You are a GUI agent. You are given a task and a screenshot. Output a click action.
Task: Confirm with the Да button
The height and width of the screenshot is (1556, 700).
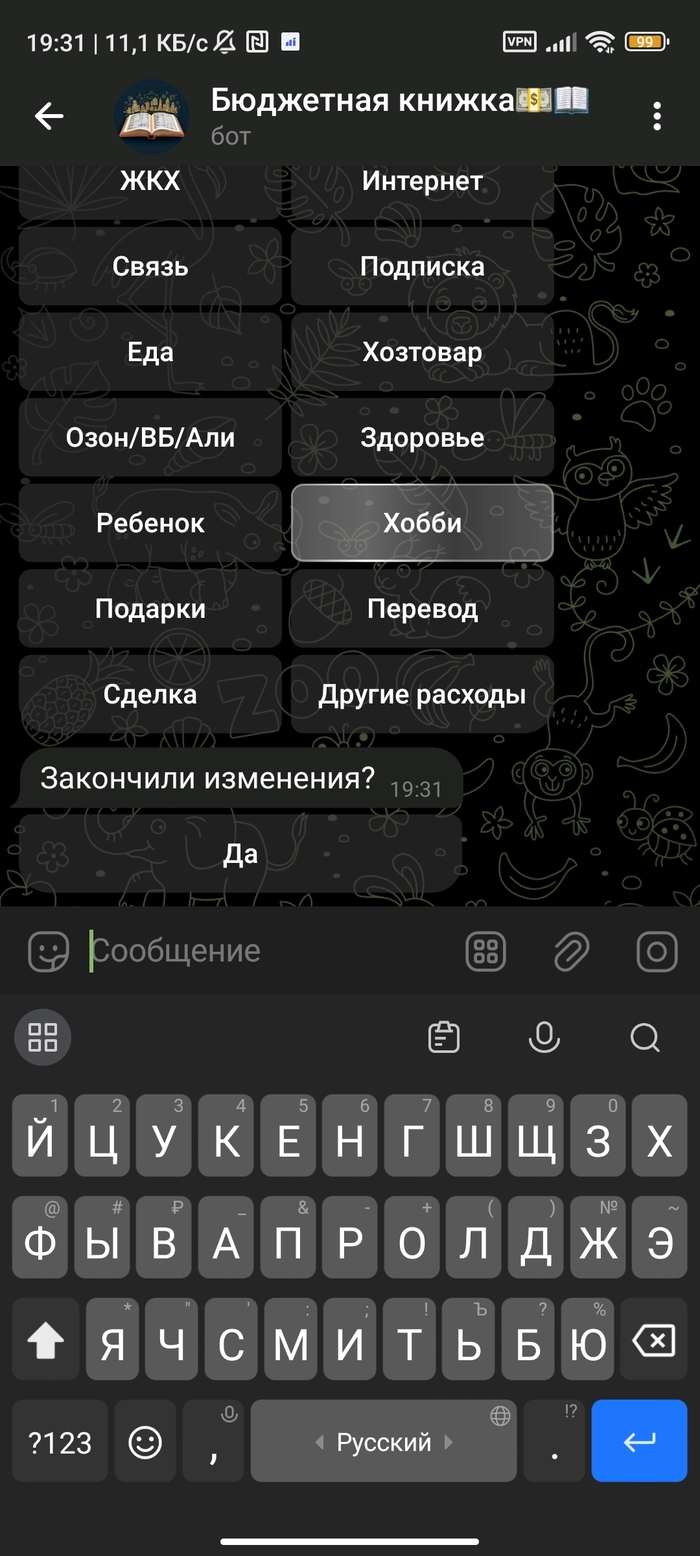pyautogui.click(x=240, y=854)
